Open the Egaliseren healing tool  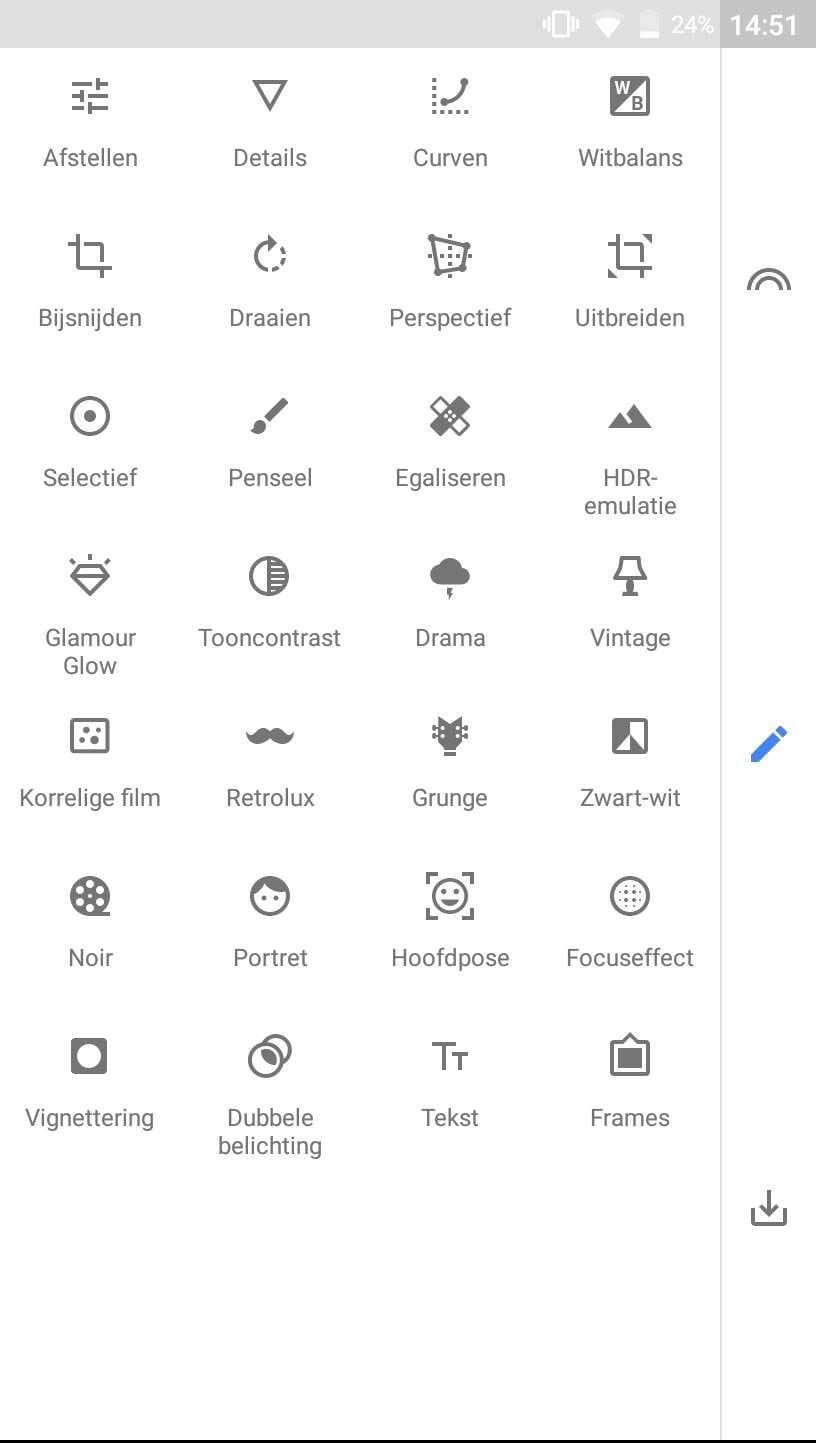450,442
